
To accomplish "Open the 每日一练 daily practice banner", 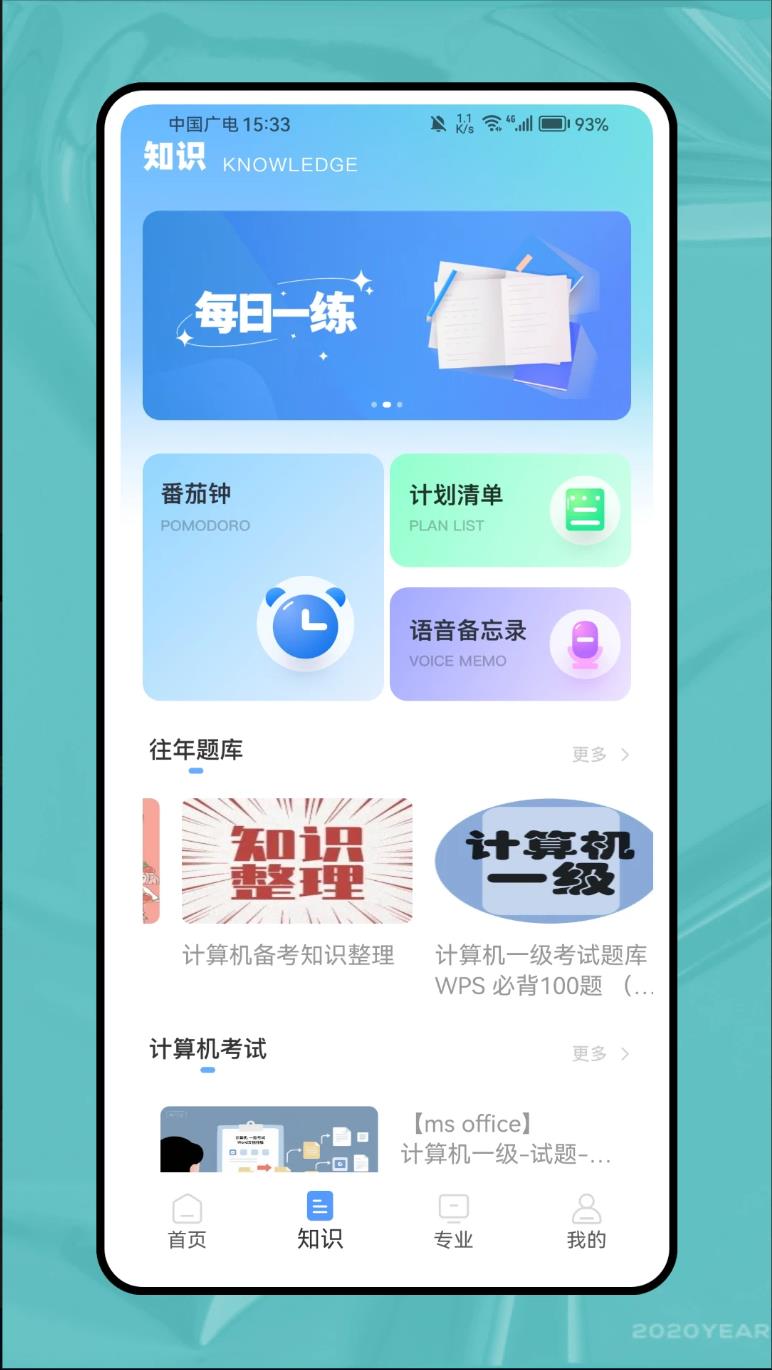I will pyautogui.click(x=386, y=315).
